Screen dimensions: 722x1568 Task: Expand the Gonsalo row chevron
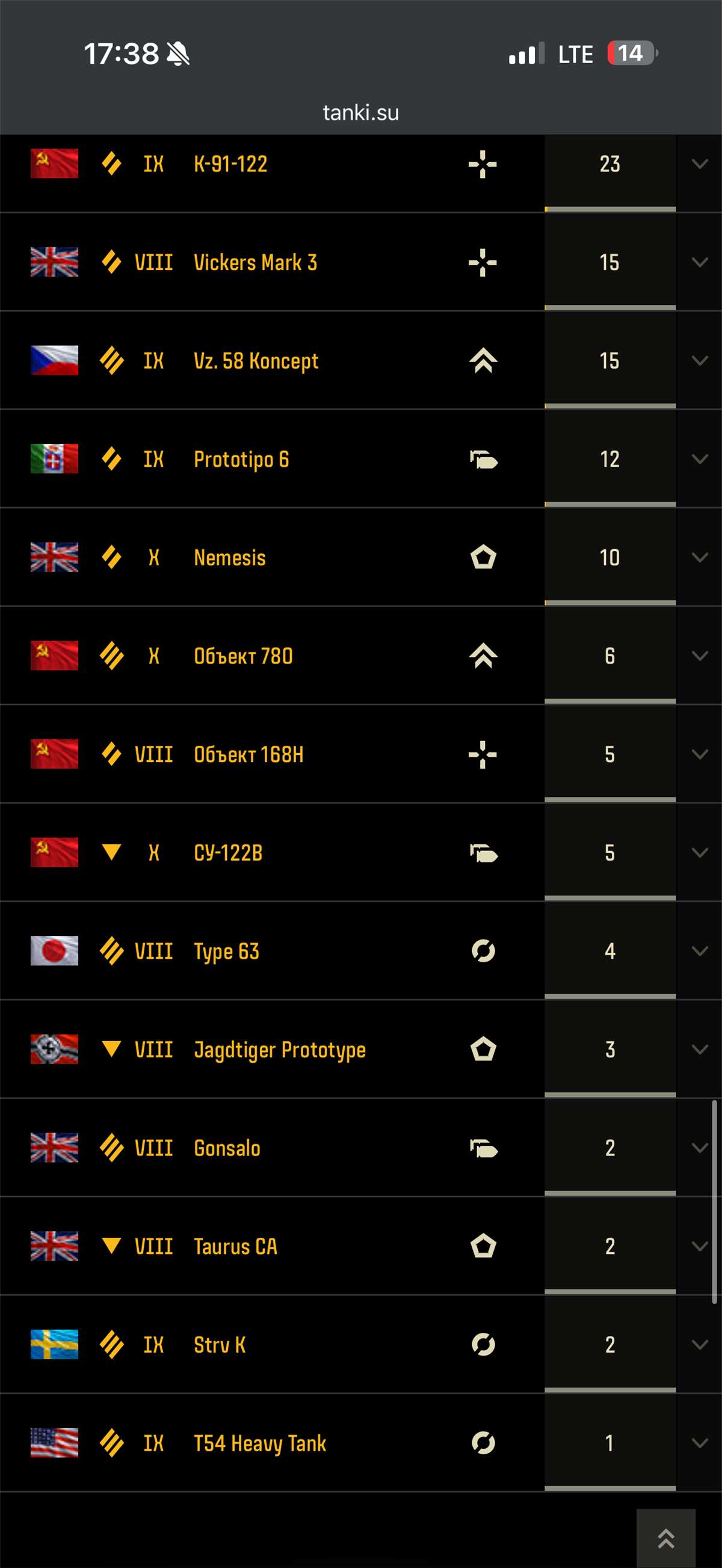(700, 1148)
